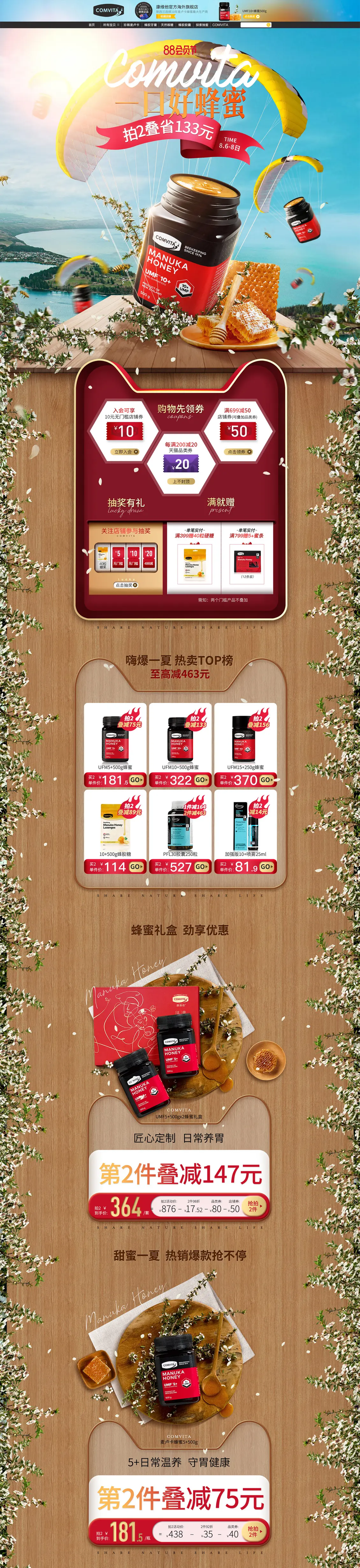Tap GO on the UMF10+500g honey card
Image resolution: width=360 pixels, height=1568 pixels.
(201, 780)
